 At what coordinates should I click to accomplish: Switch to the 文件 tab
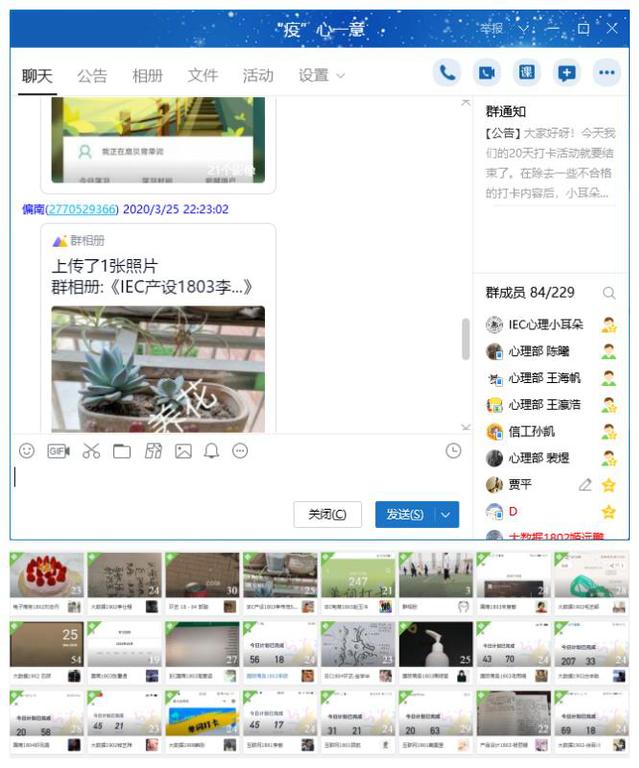coord(202,75)
